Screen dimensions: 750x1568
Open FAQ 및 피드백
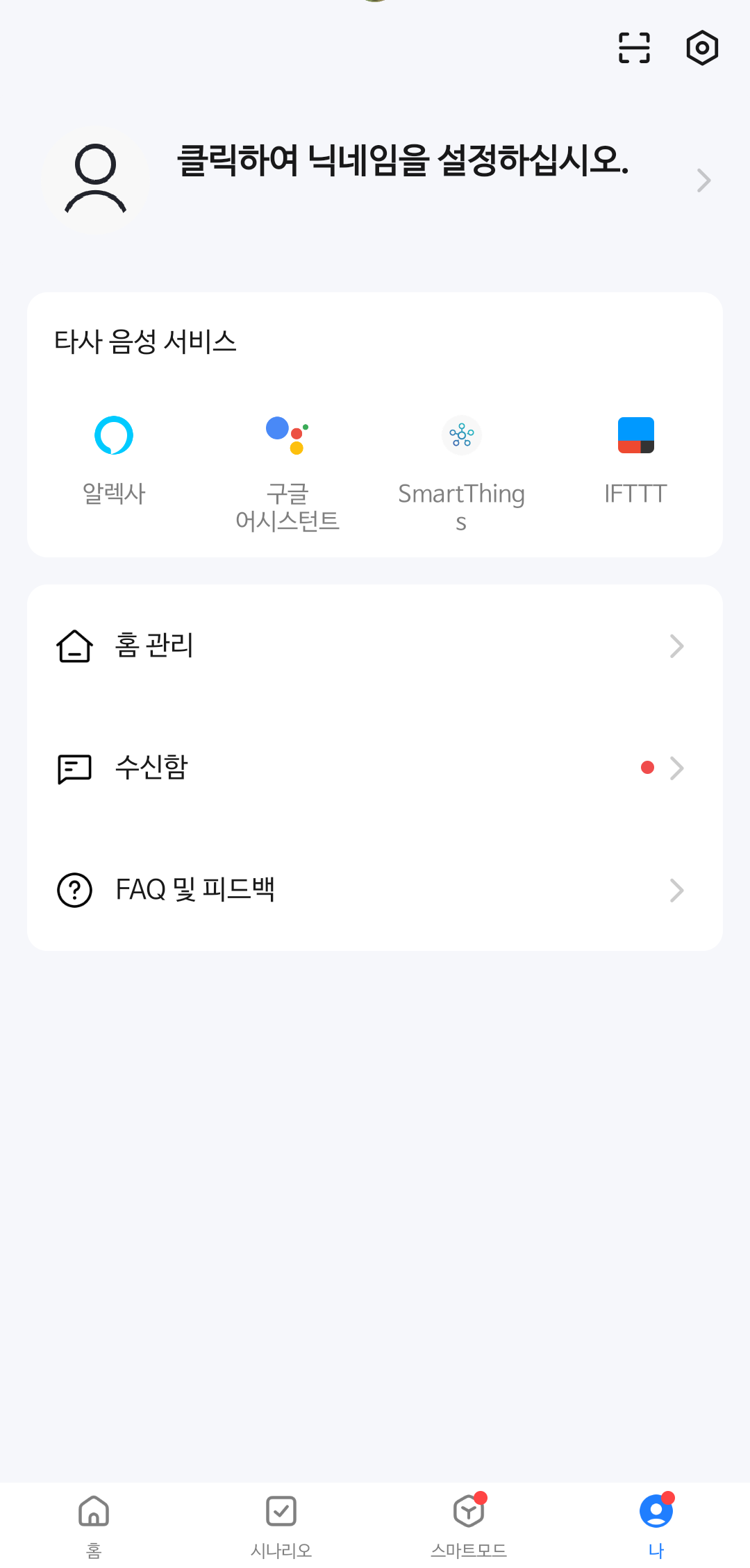[x=375, y=890]
